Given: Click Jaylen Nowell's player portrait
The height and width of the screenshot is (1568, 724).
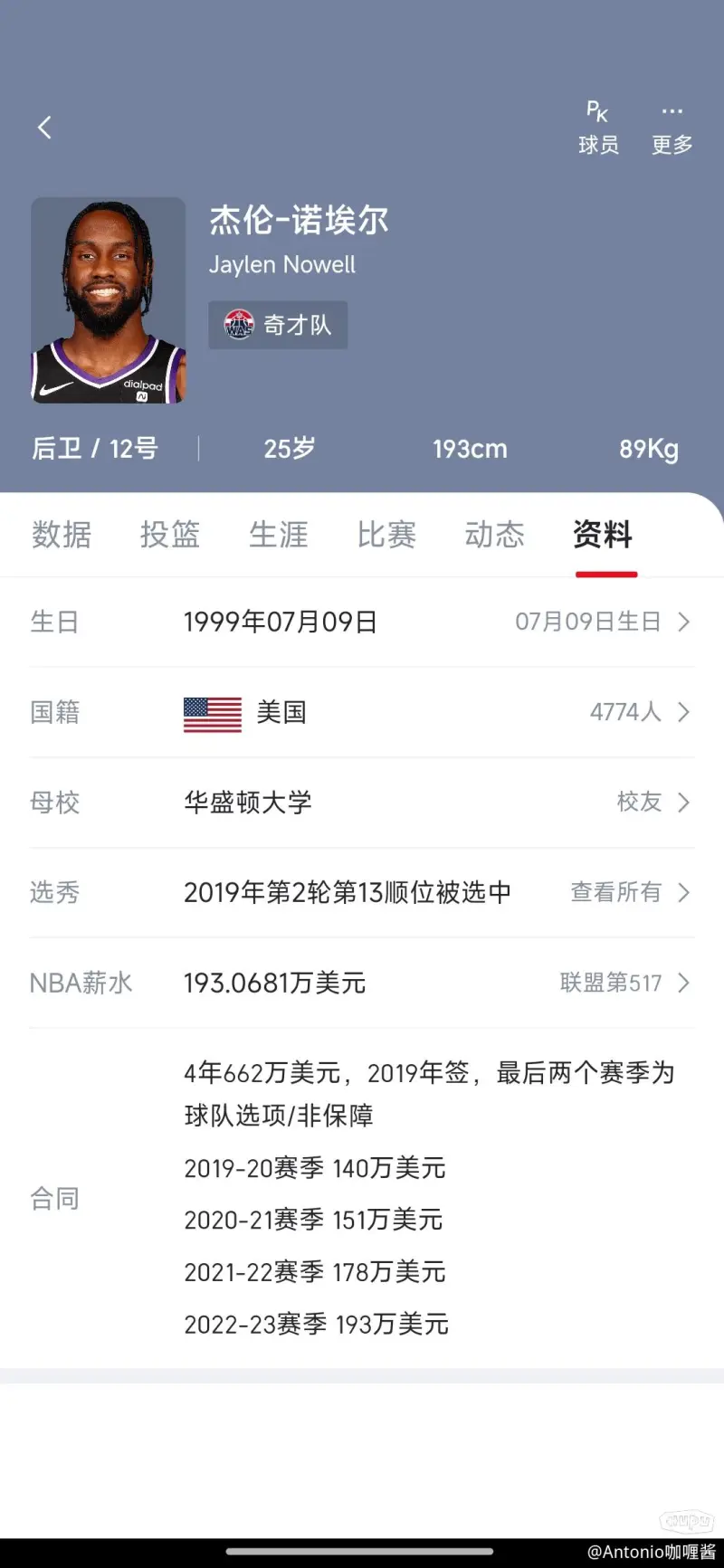Looking at the screenshot, I should tap(108, 301).
